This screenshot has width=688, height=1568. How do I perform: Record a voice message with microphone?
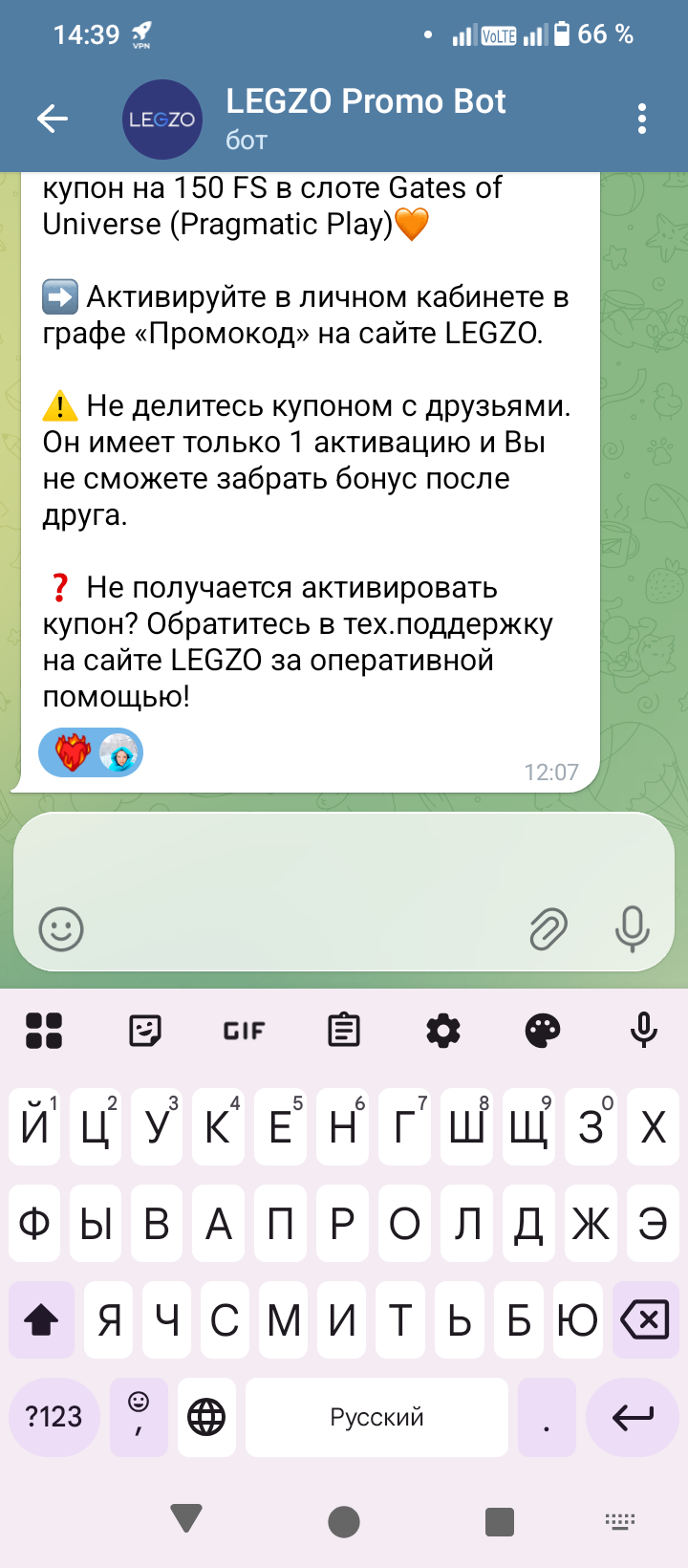632,928
